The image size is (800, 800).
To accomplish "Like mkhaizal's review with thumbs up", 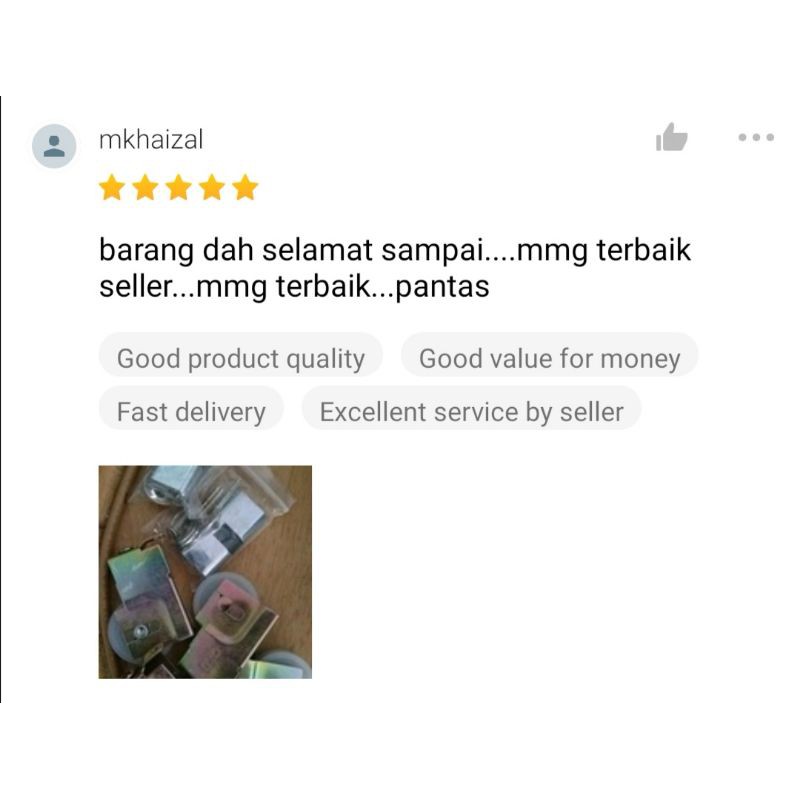I will [x=671, y=137].
